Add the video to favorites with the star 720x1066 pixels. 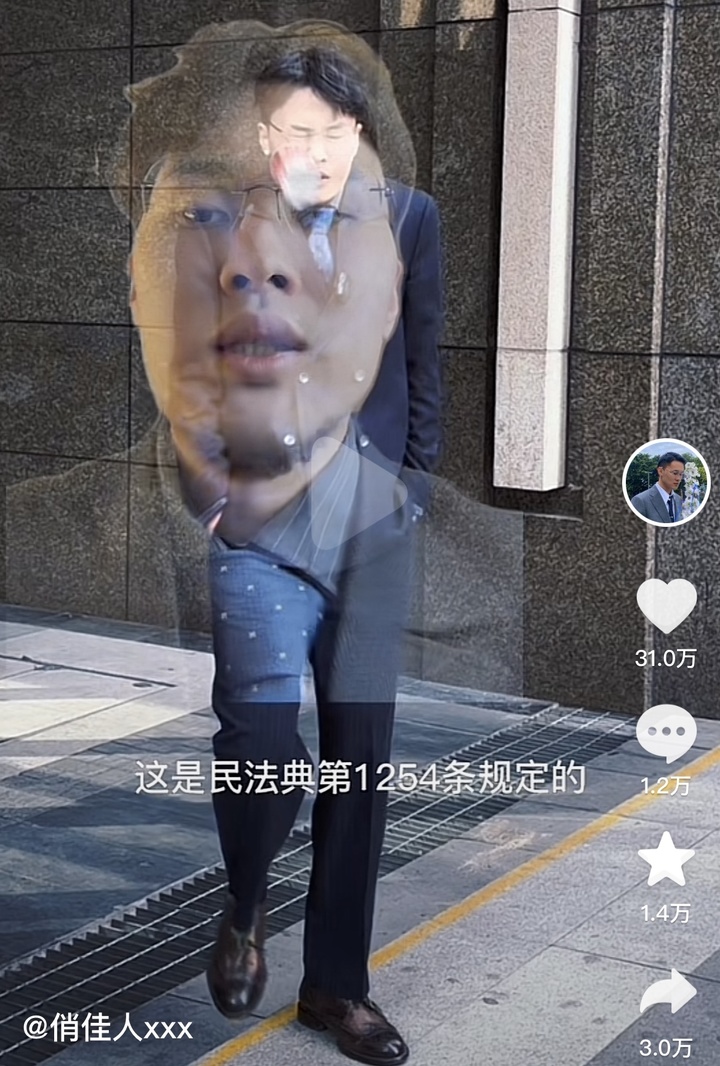click(x=666, y=860)
